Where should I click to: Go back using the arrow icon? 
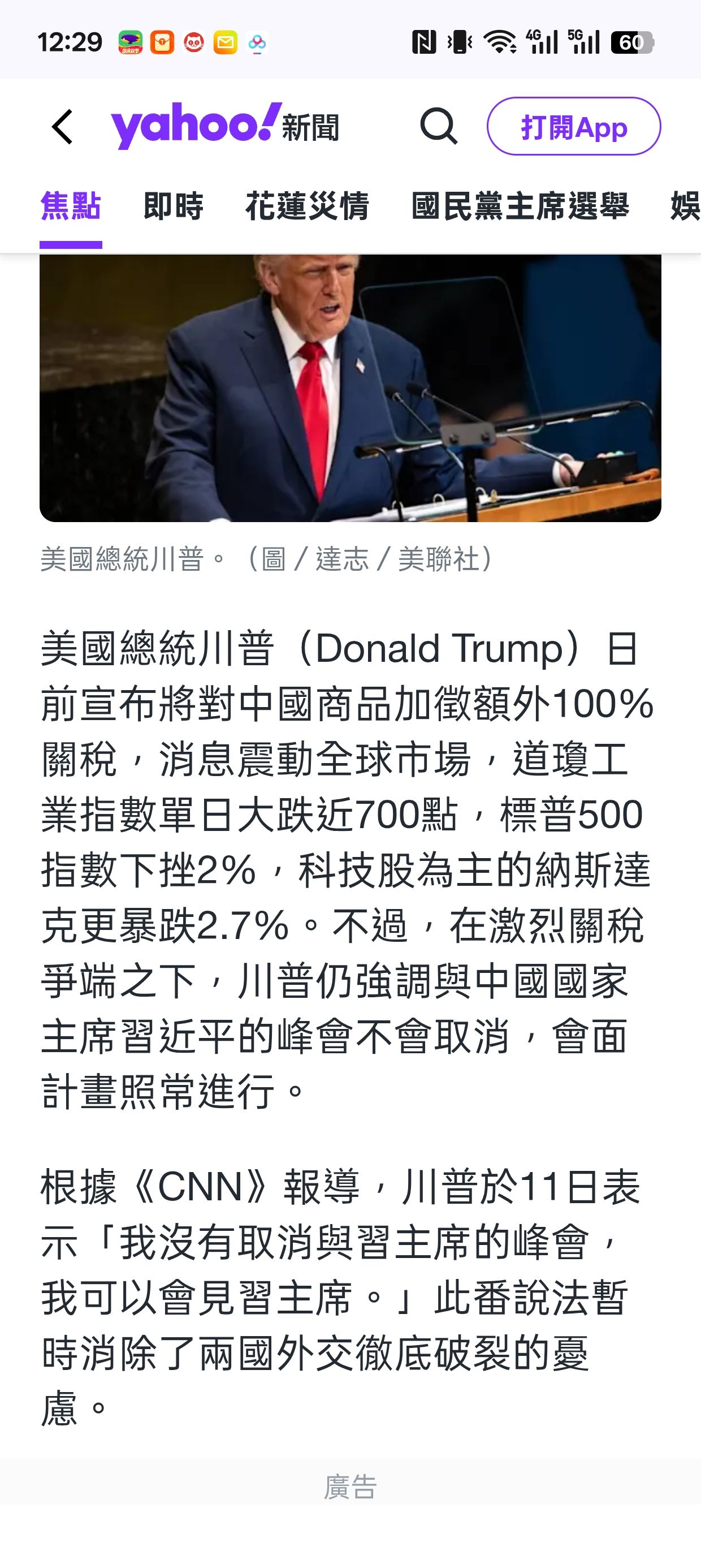[63, 127]
